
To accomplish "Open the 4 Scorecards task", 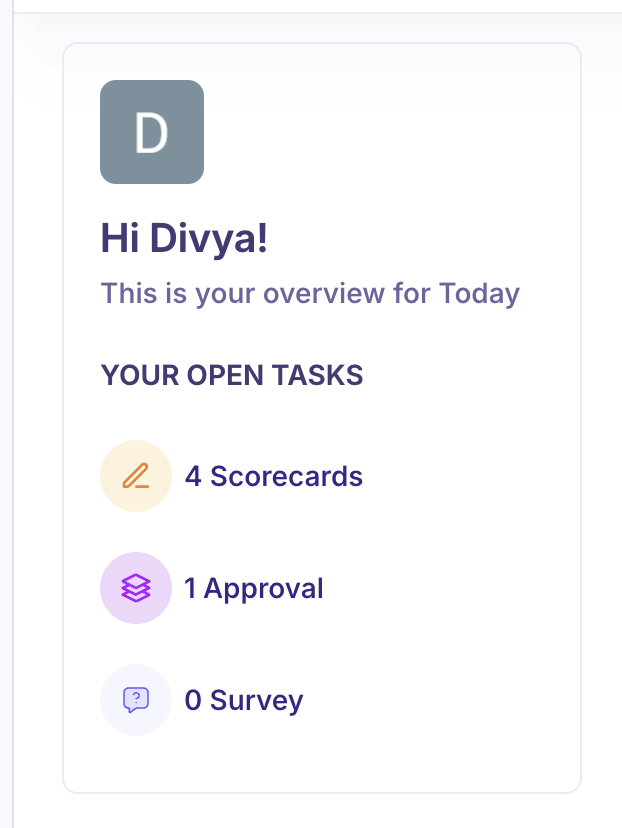I will point(273,476).
